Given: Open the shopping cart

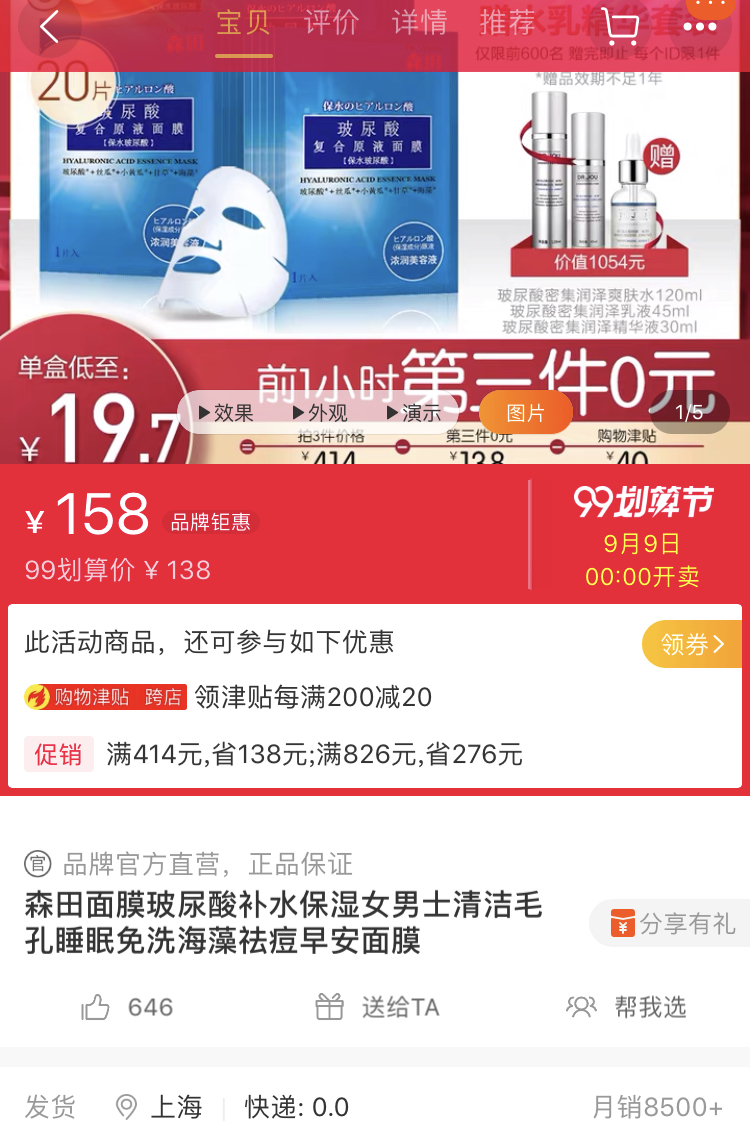Looking at the screenshot, I should (622, 26).
